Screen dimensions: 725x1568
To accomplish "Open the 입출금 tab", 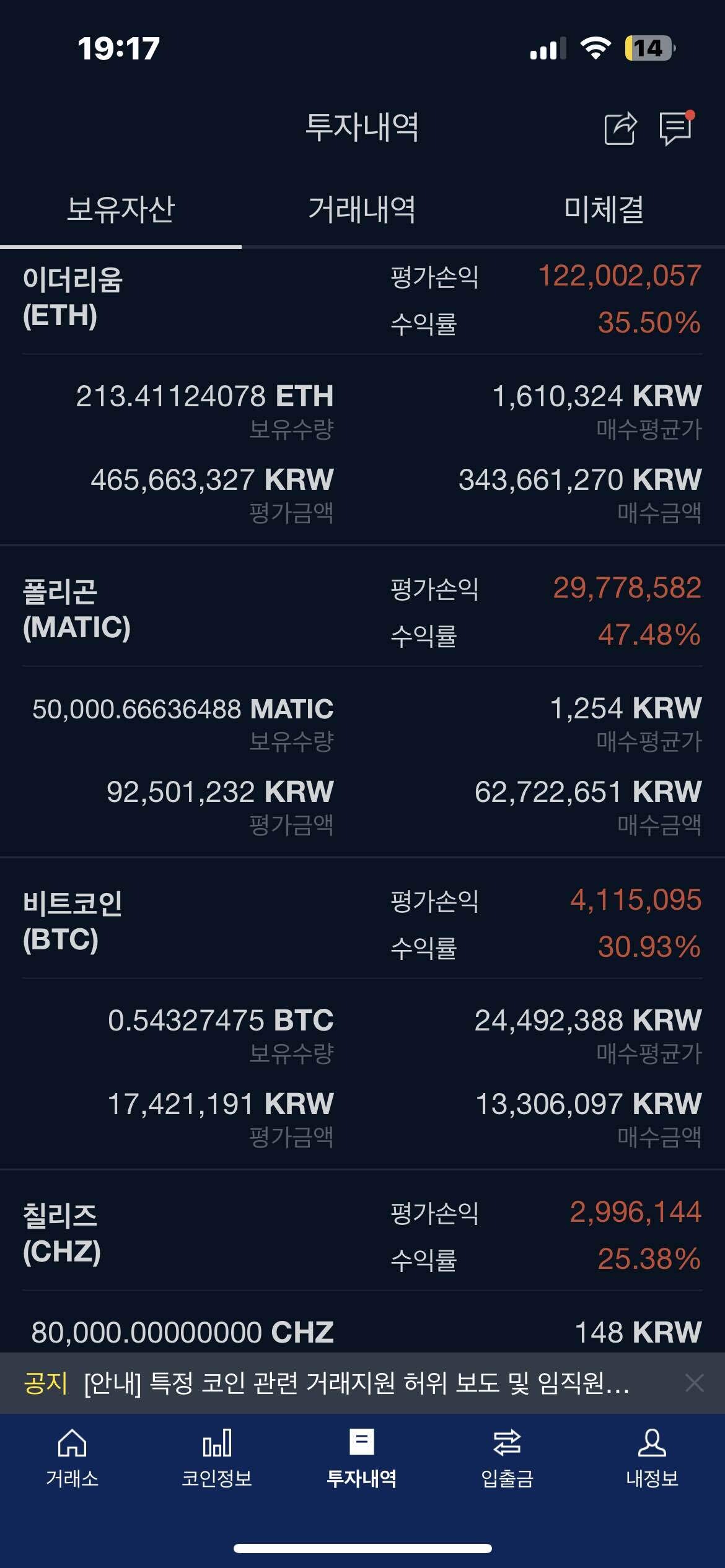I will 507,1458.
